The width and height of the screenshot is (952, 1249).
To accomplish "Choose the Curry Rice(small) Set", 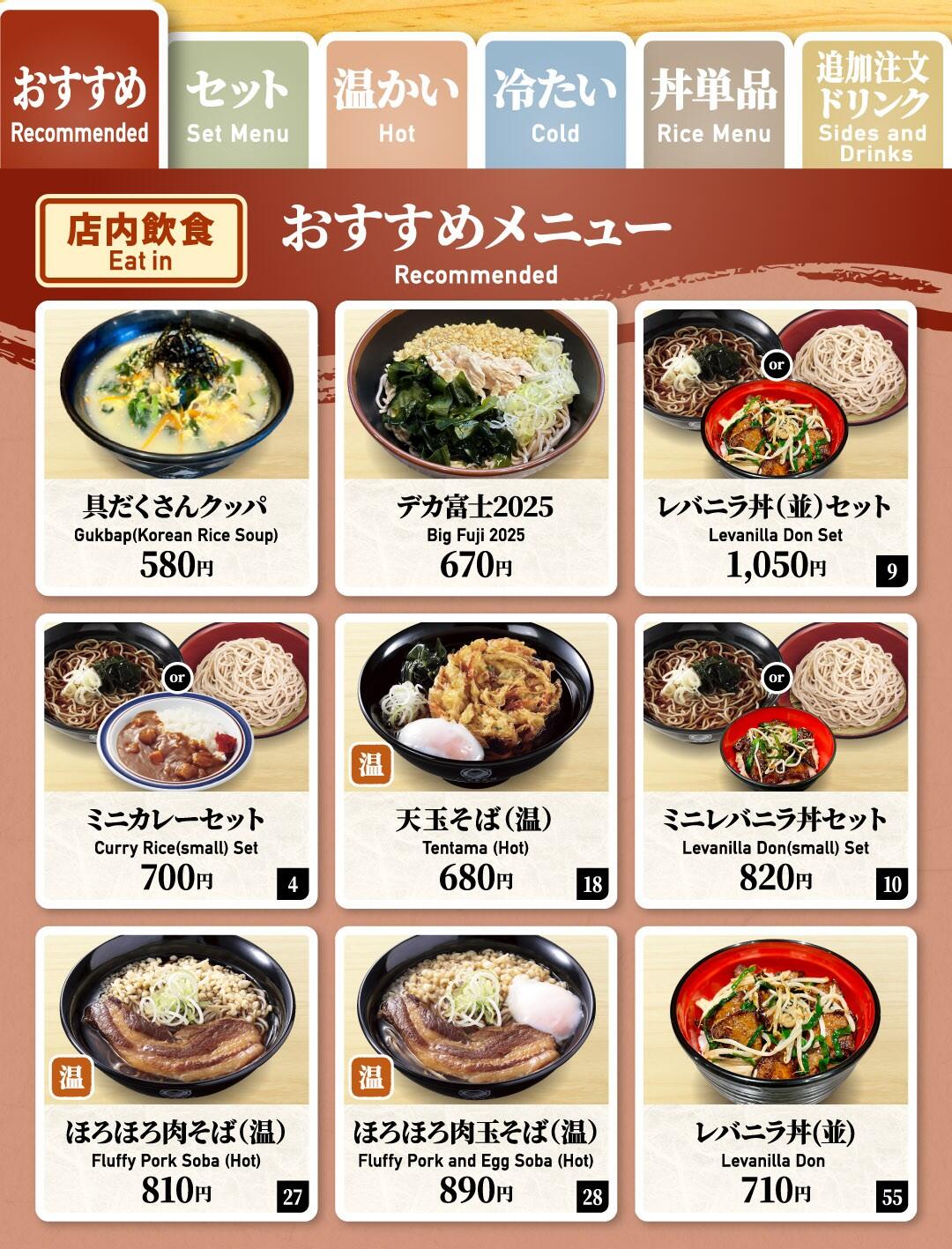I will click(176, 761).
